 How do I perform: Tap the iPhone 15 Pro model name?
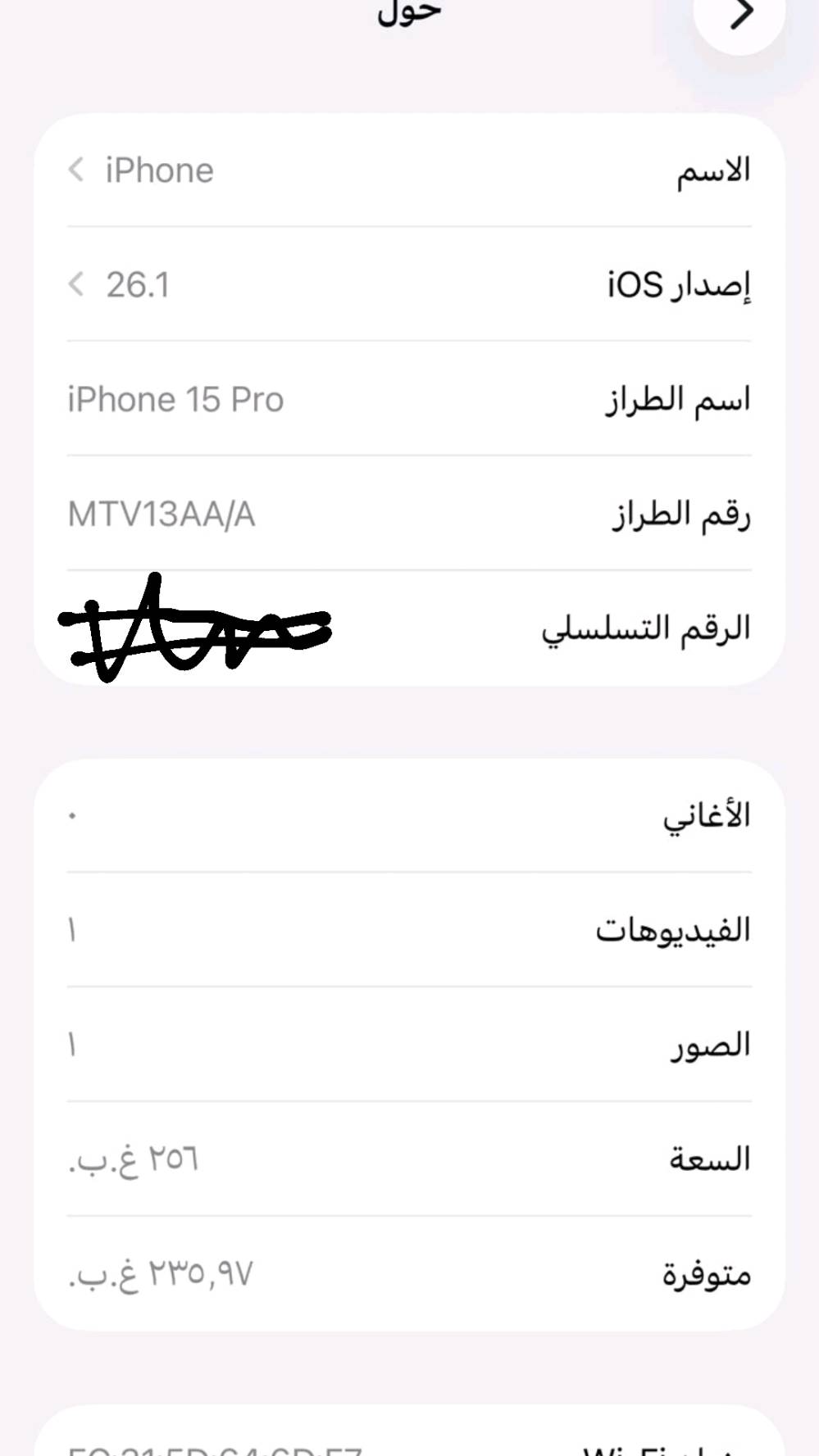pyautogui.click(x=175, y=400)
